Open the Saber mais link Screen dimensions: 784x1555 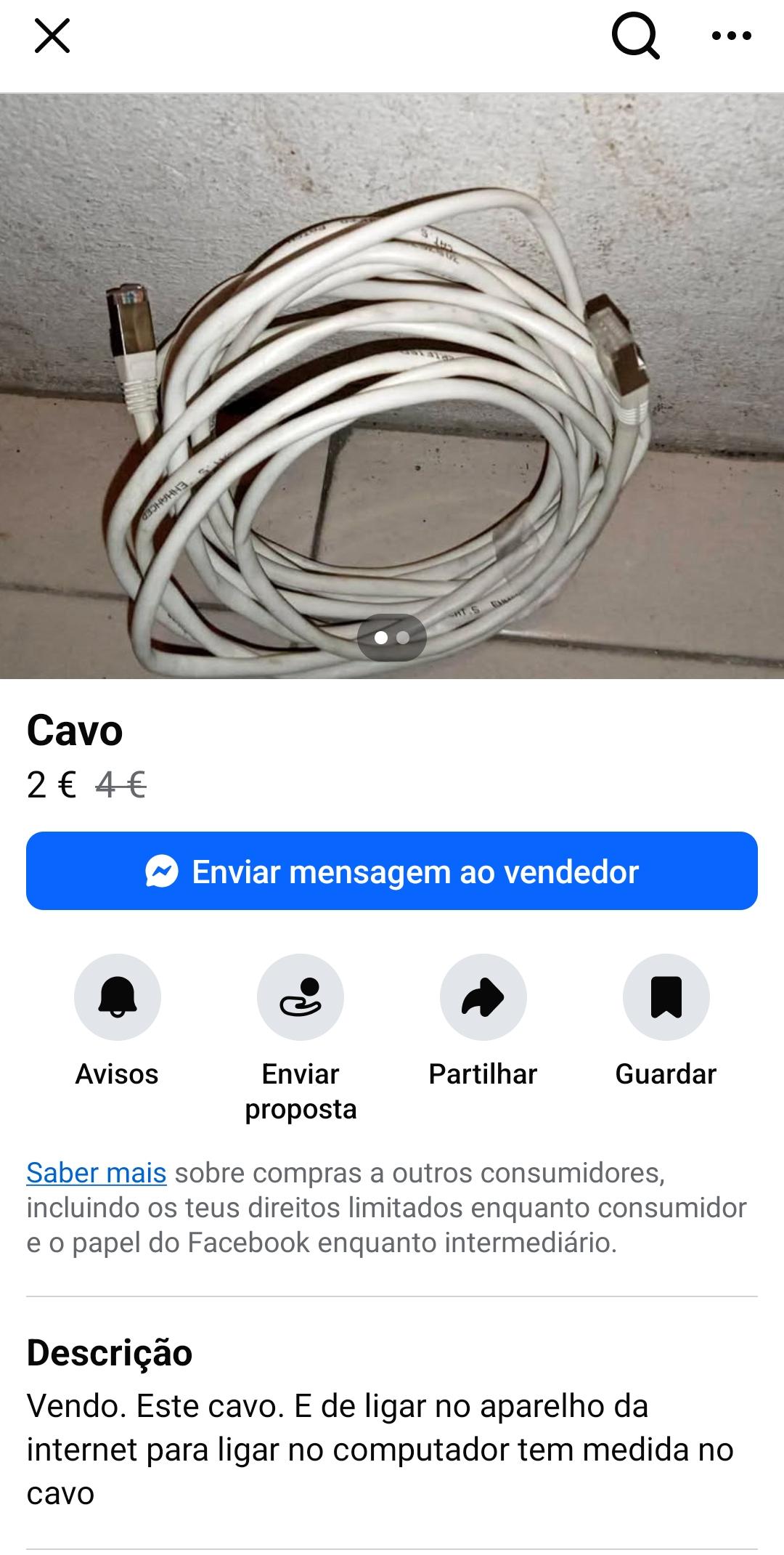click(x=97, y=1173)
